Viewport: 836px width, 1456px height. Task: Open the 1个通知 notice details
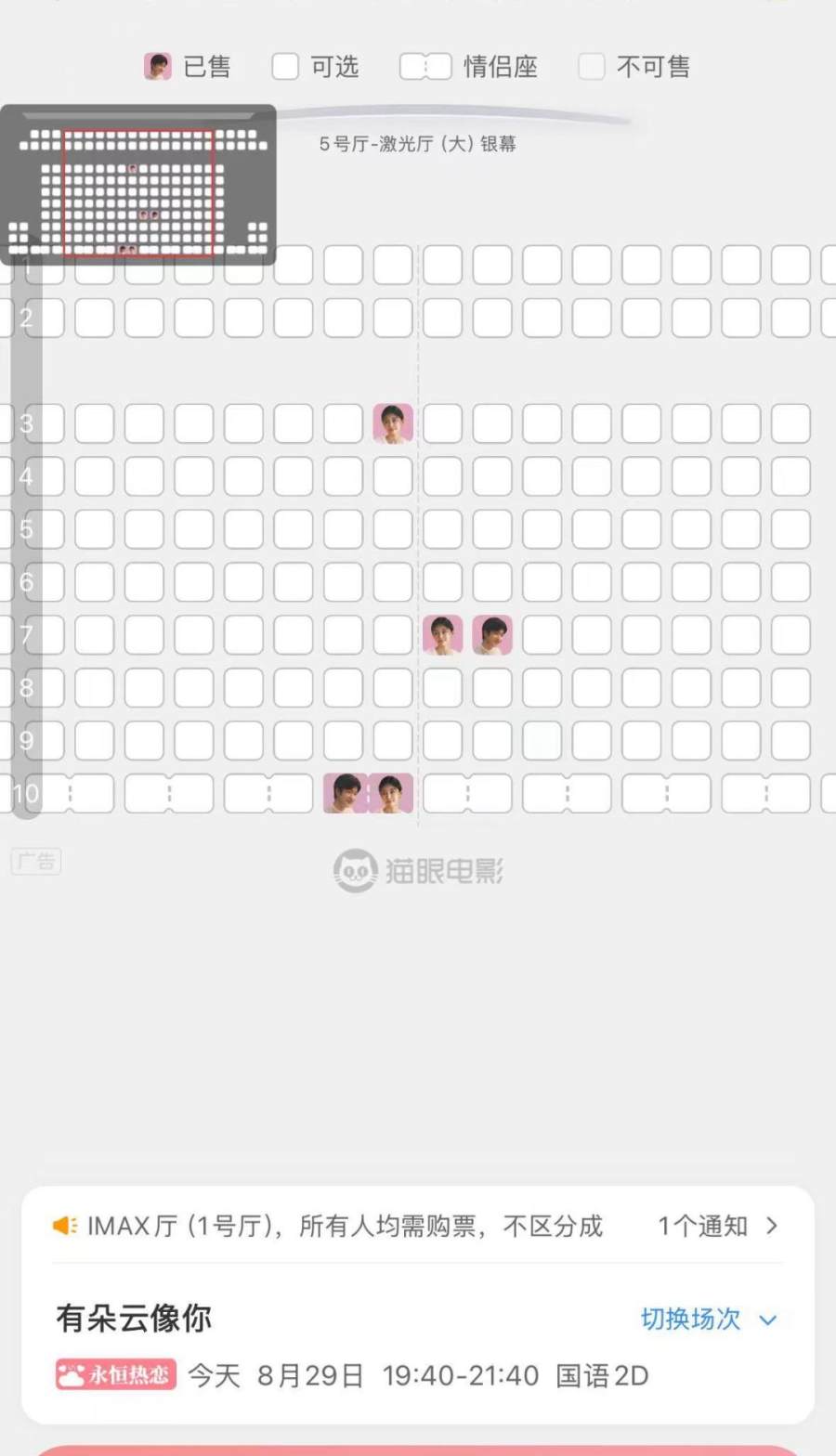click(716, 1226)
